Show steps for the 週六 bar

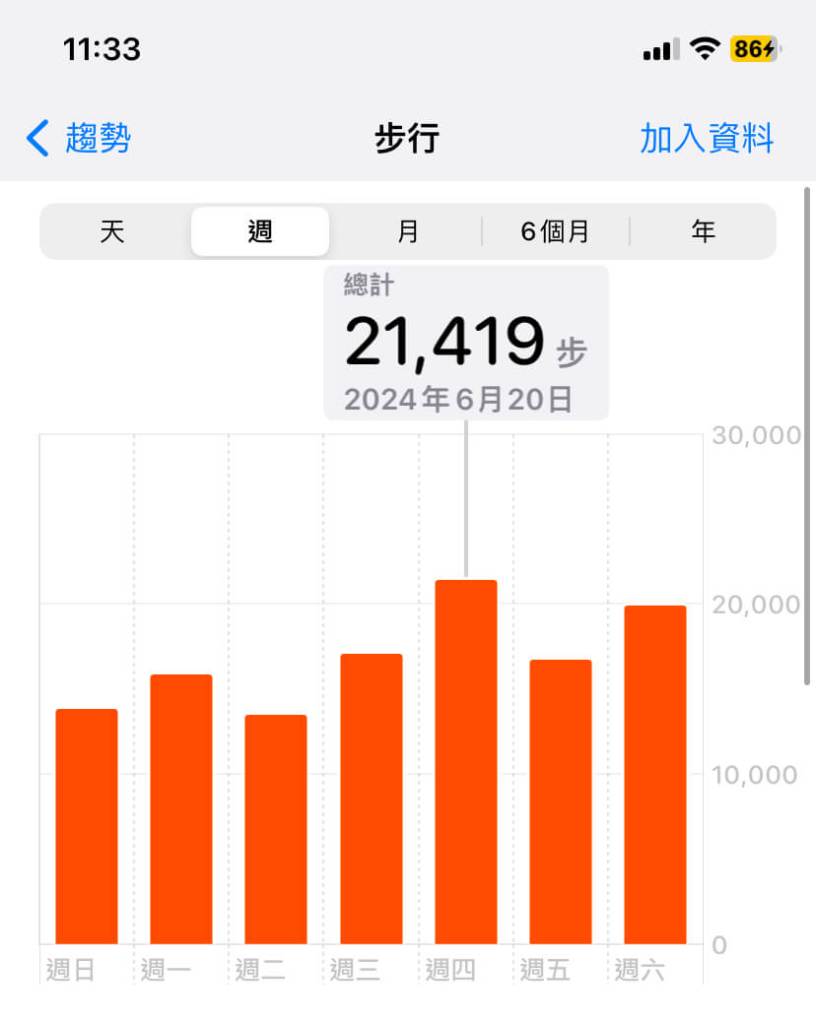click(x=655, y=774)
